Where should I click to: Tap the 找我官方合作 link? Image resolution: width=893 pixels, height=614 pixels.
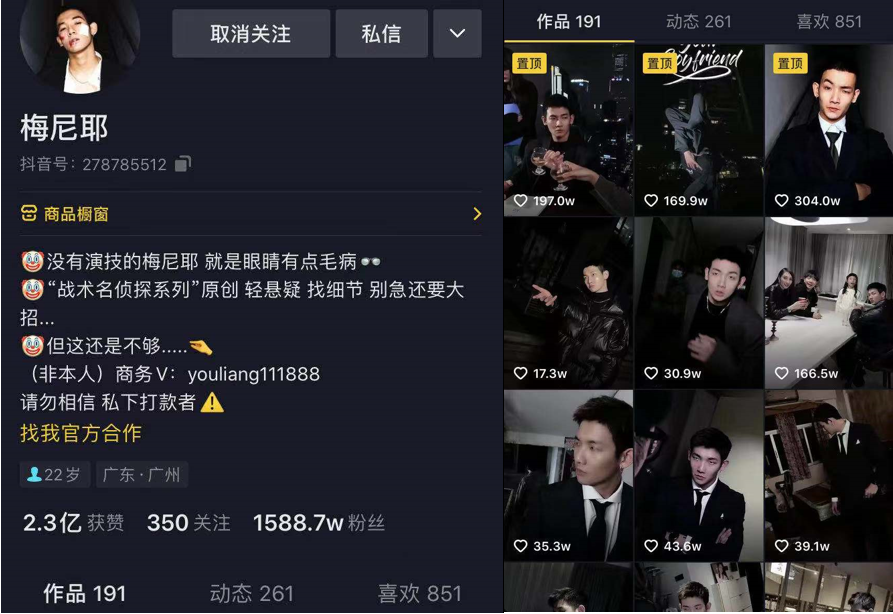81,433
